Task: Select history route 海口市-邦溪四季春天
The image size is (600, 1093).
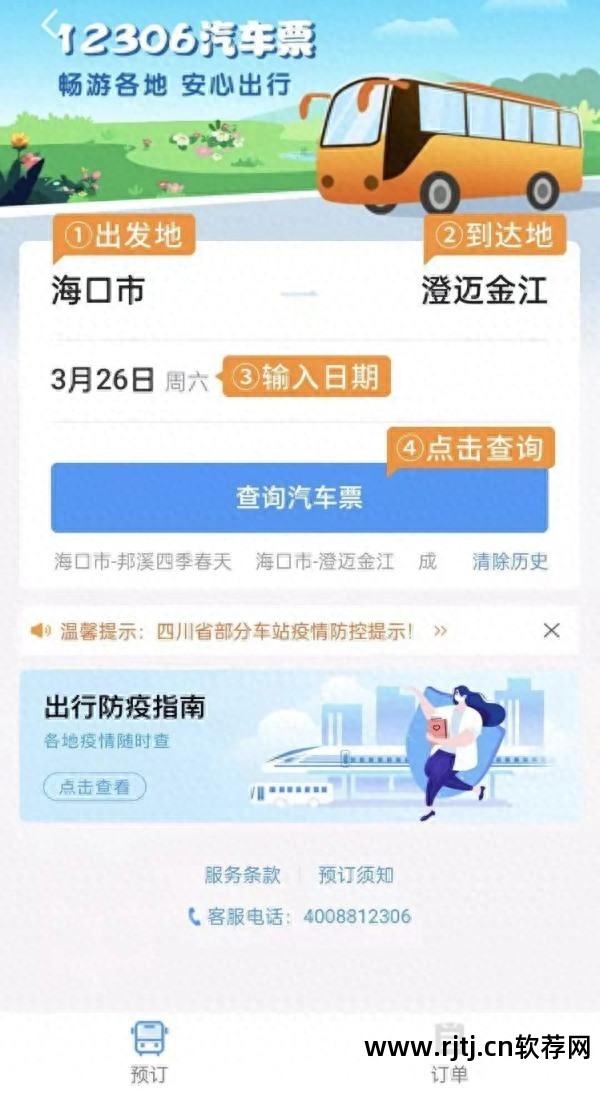Action: click(142, 562)
